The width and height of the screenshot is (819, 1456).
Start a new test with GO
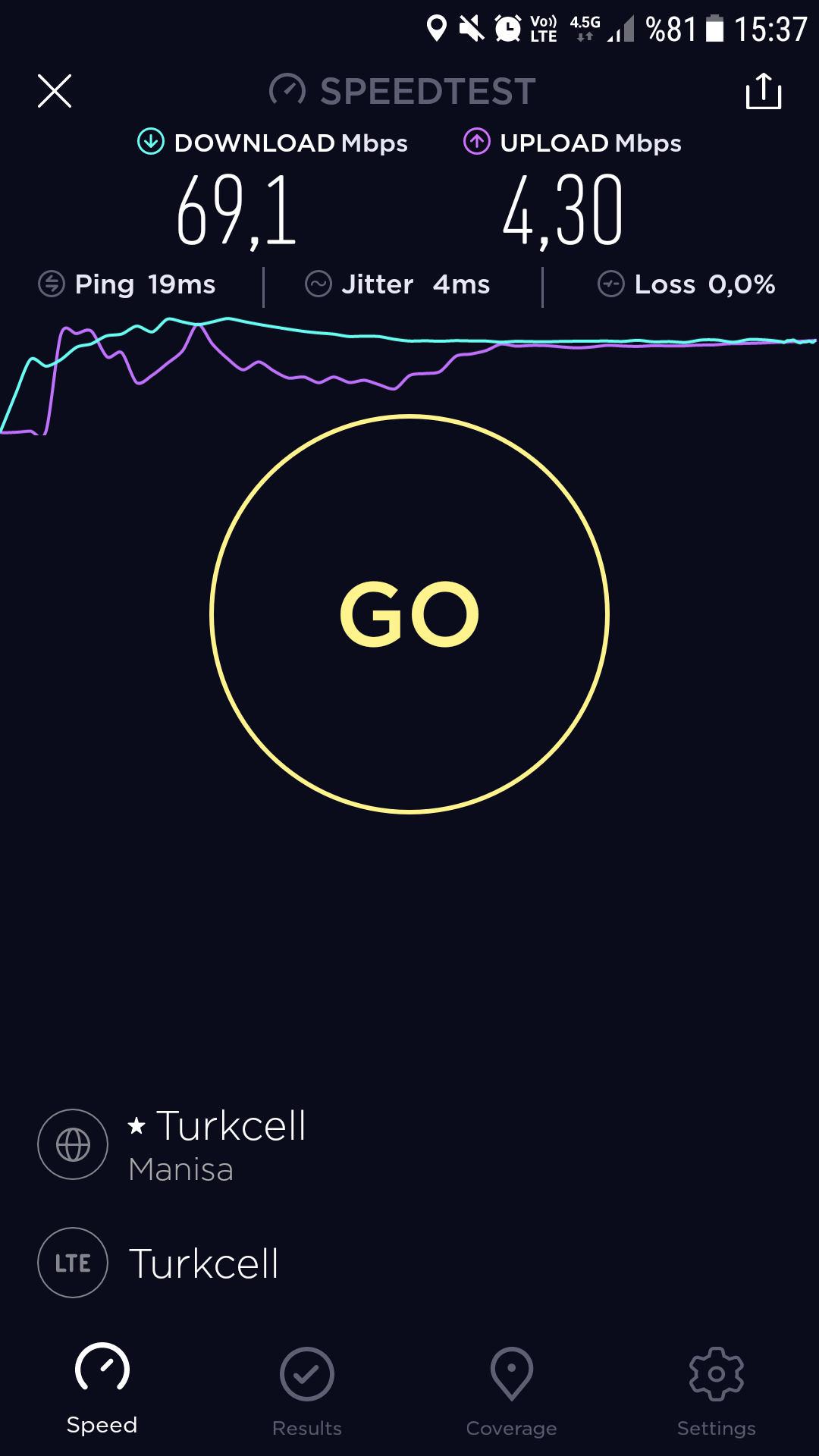coord(409,613)
